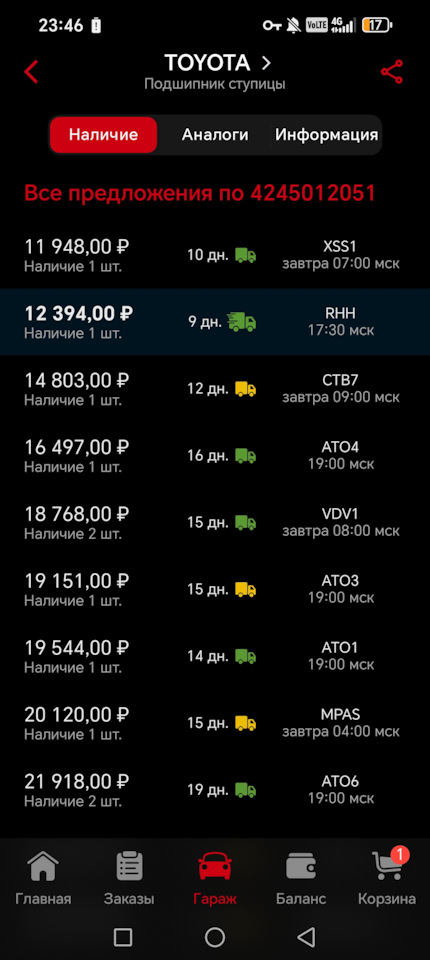Select the Наличие tab
The width and height of the screenshot is (430, 960).
click(103, 135)
